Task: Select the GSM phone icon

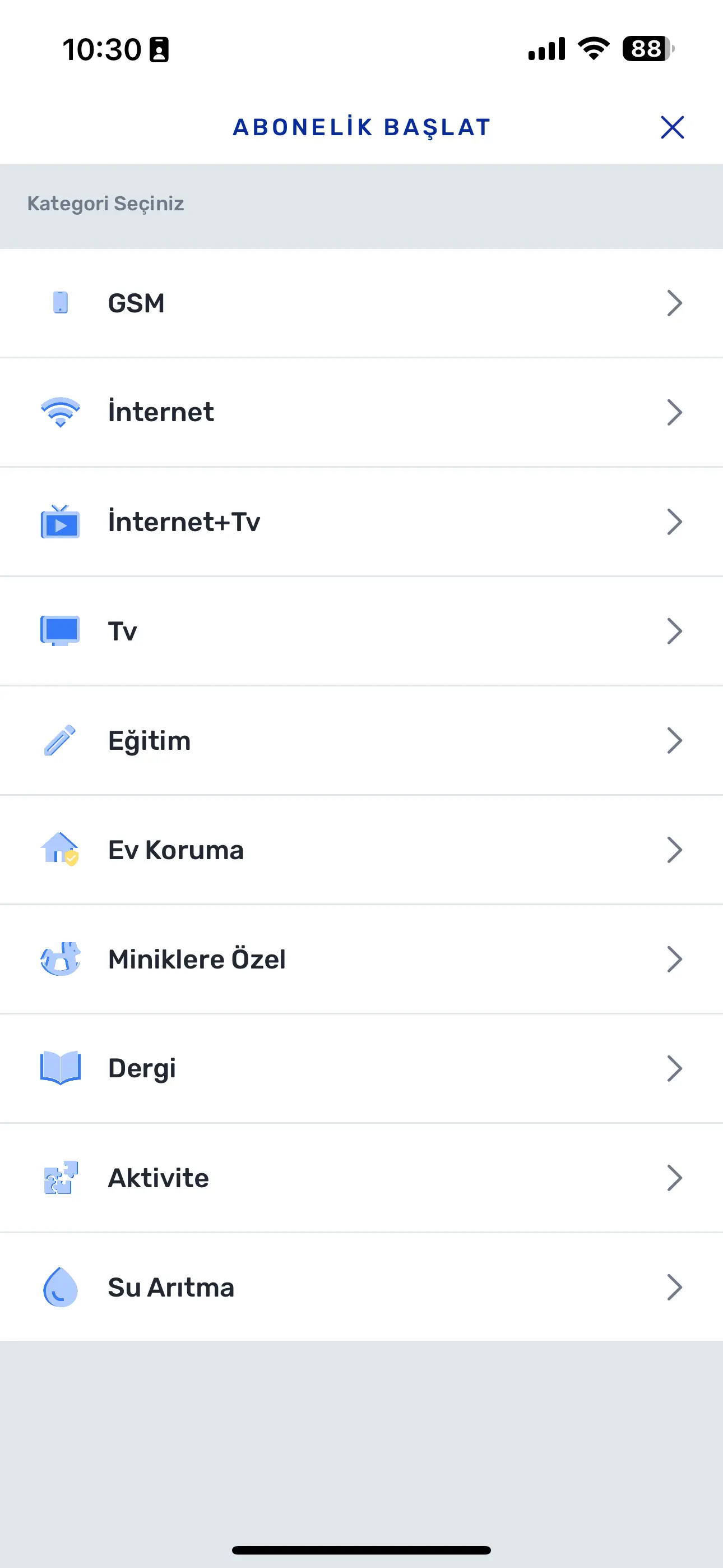Action: coord(59,302)
